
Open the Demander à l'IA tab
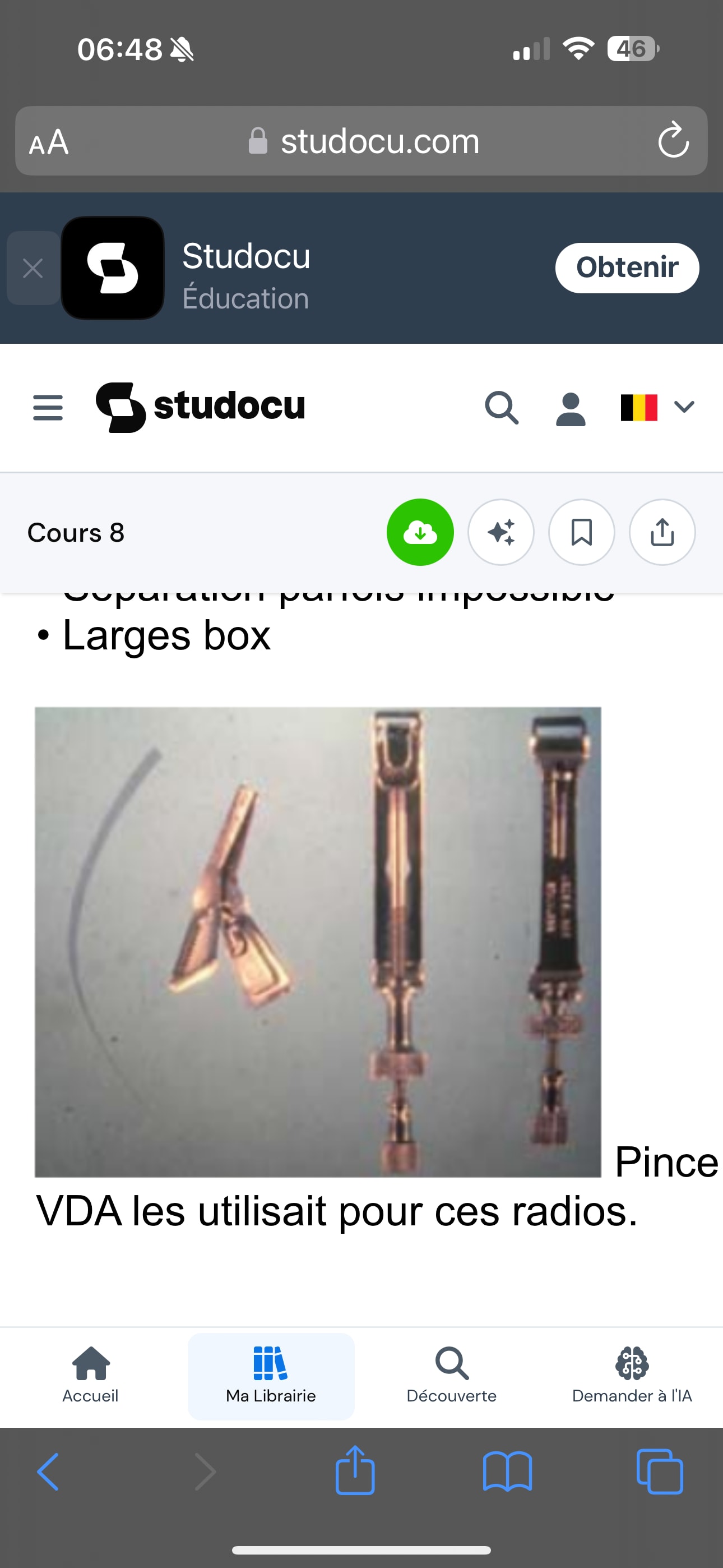click(x=632, y=1376)
